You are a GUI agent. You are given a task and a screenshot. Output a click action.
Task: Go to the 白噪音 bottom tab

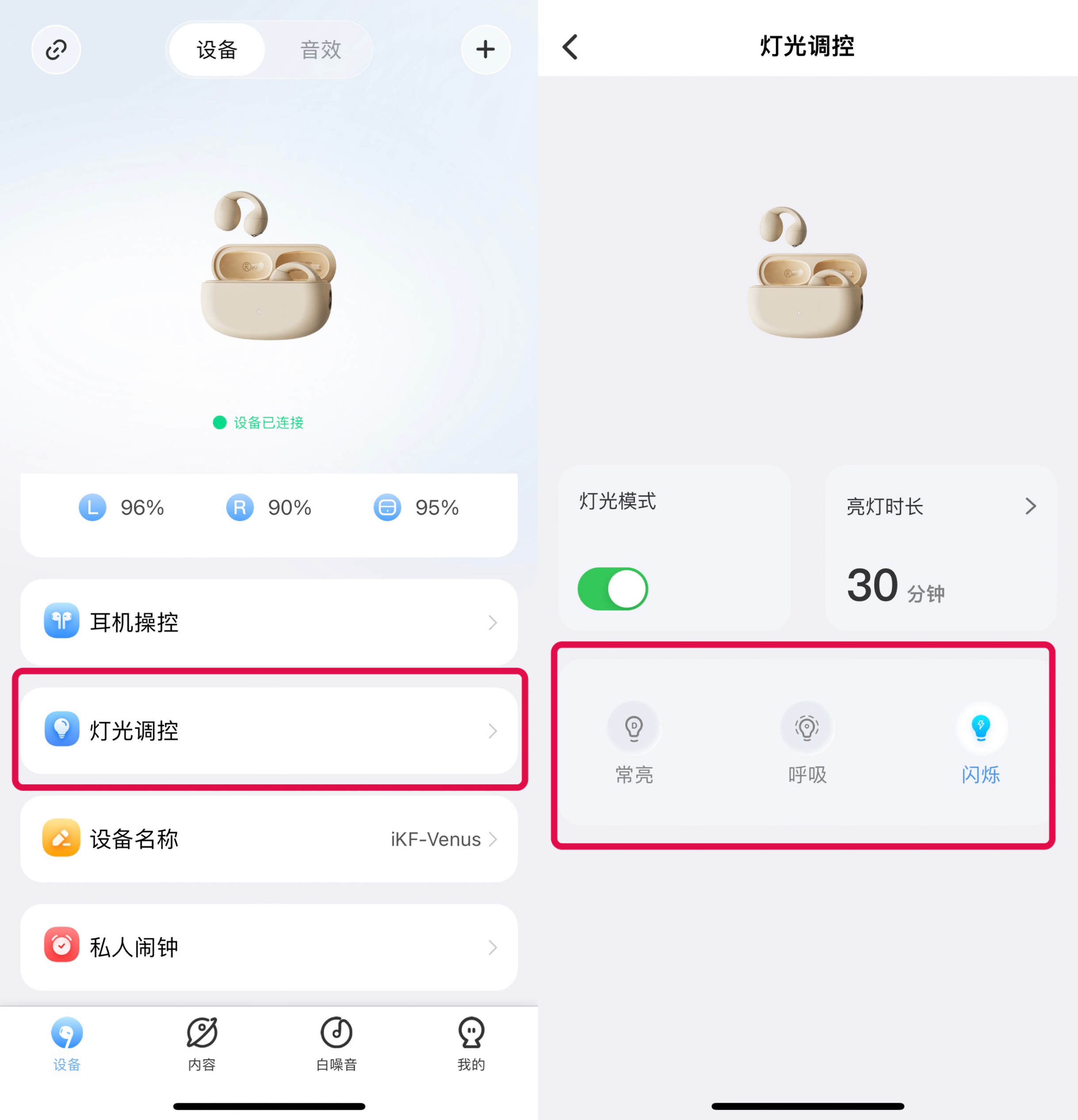click(336, 1043)
